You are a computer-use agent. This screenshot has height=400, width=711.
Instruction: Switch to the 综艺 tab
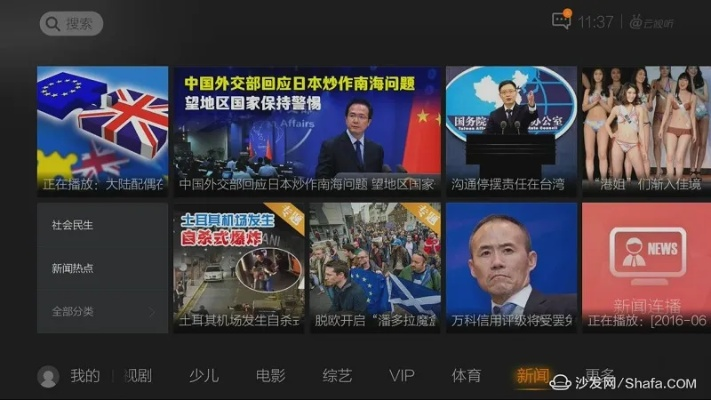coord(337,376)
